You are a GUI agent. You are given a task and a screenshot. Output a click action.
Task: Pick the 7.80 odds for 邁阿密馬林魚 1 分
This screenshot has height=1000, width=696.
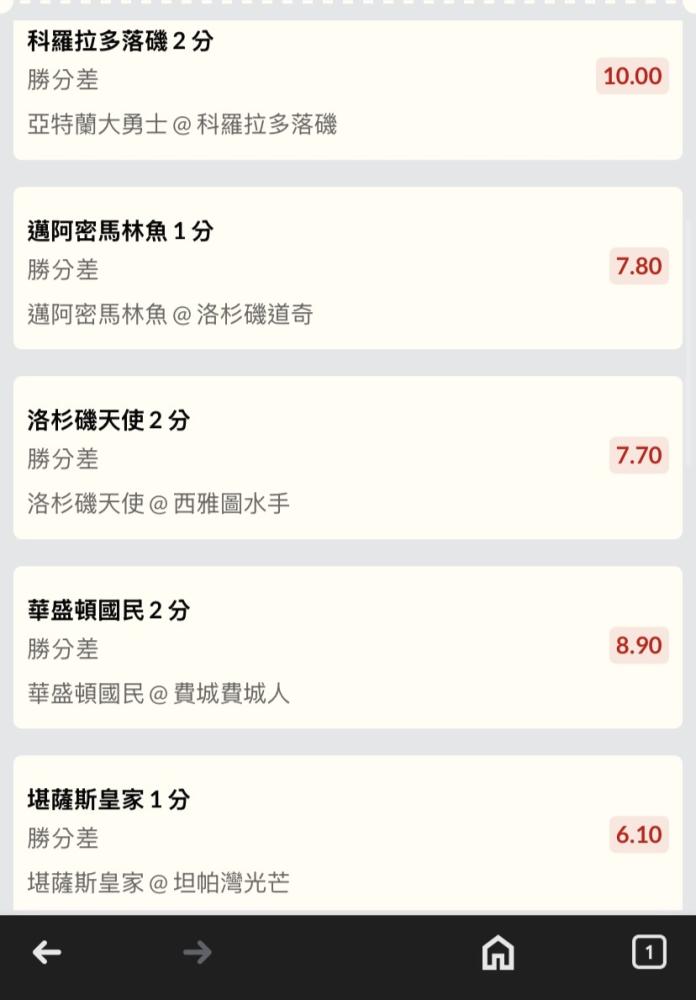click(x=639, y=266)
